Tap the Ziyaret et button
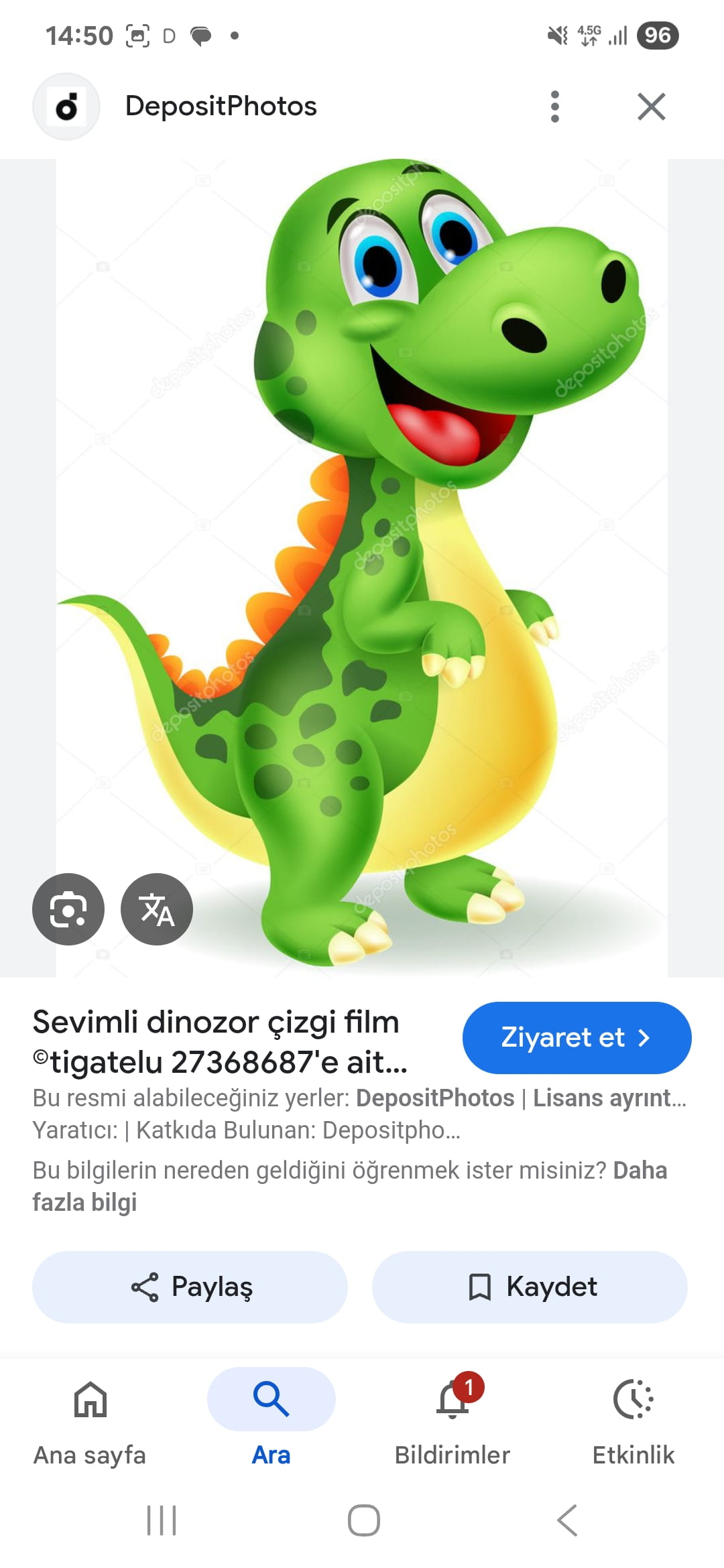Viewport: 724px width, 1568px height. pyautogui.click(x=577, y=1038)
